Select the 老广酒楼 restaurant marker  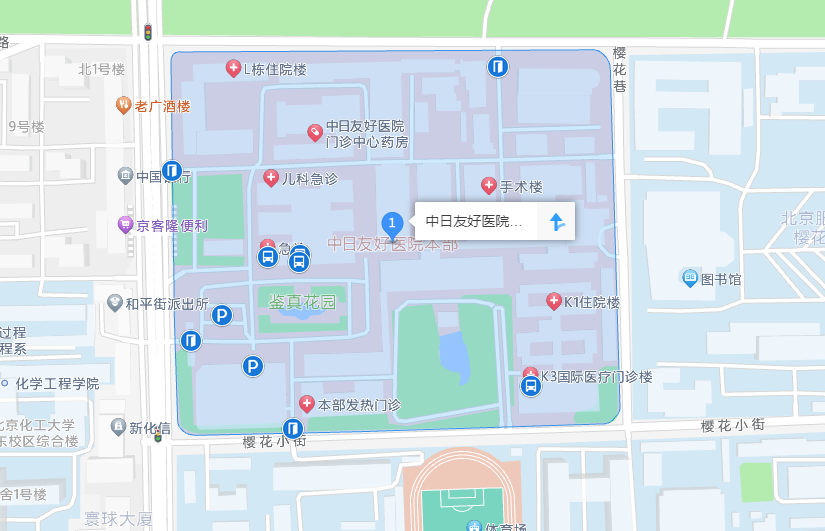click(124, 105)
